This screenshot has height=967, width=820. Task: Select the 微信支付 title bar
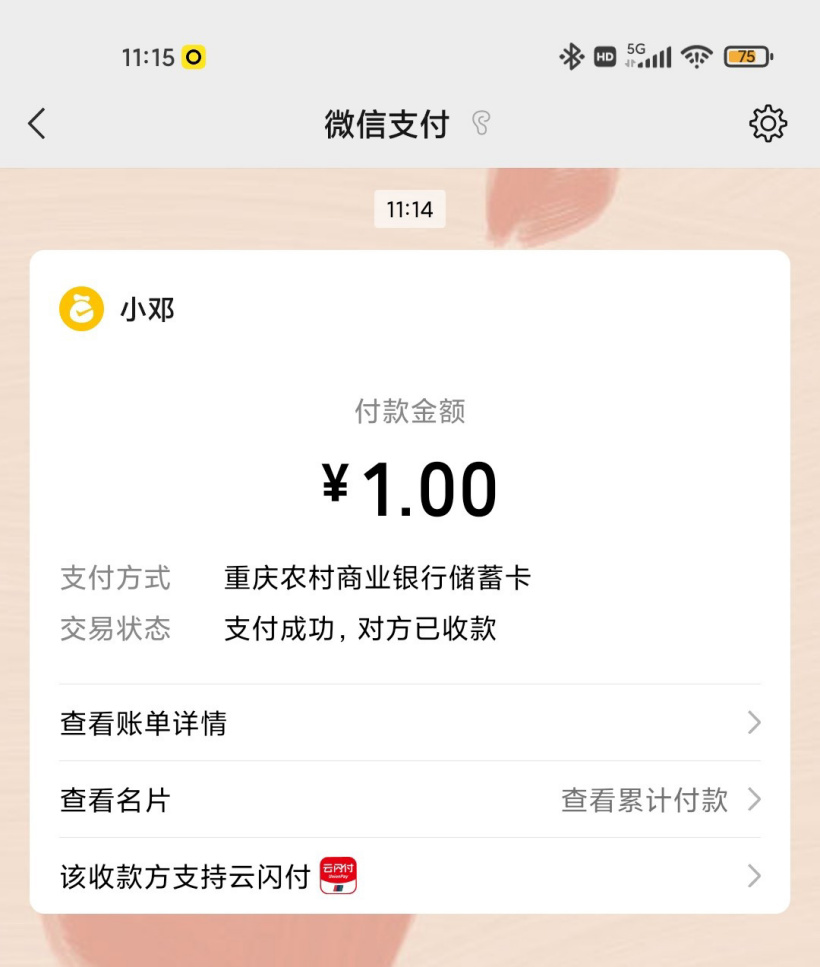tap(390, 122)
